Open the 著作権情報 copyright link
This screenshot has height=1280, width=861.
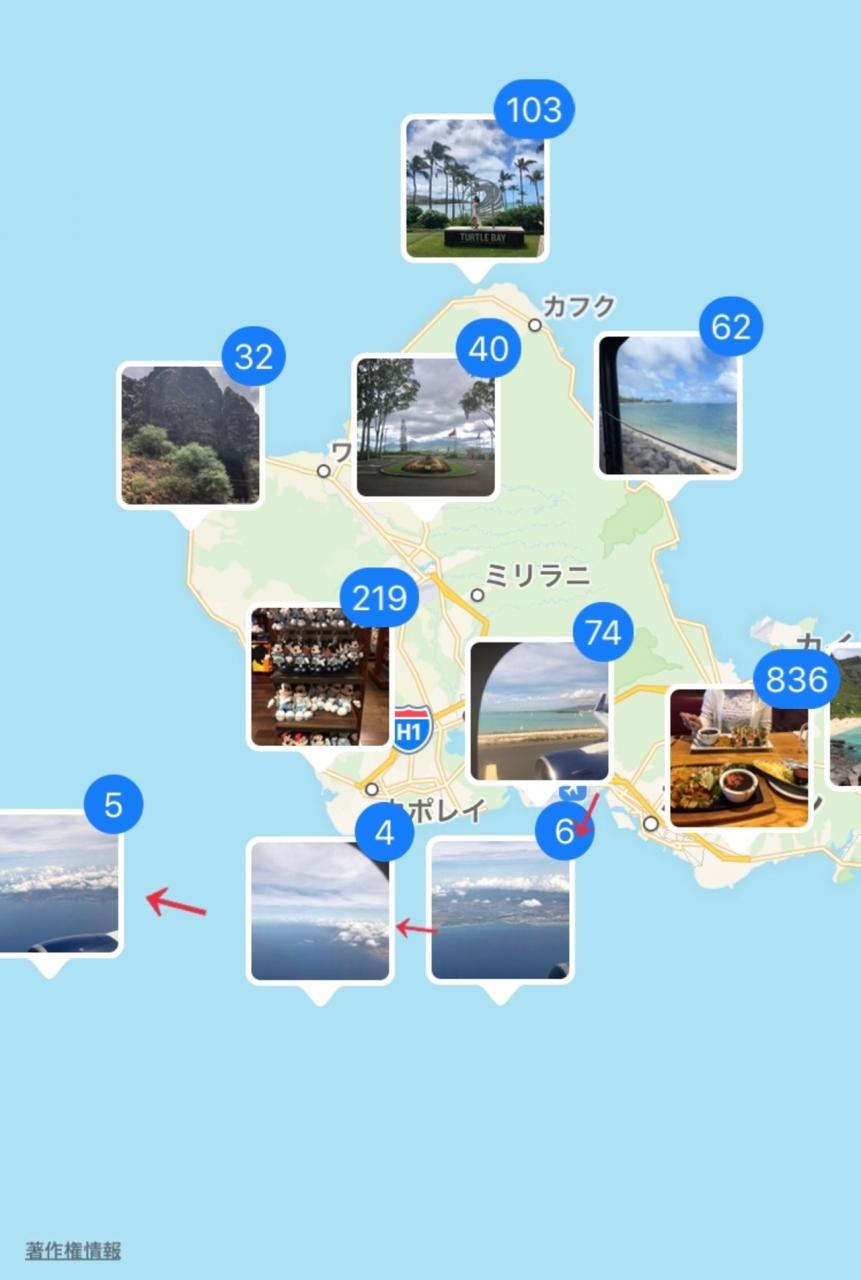pyautogui.click(x=73, y=1250)
